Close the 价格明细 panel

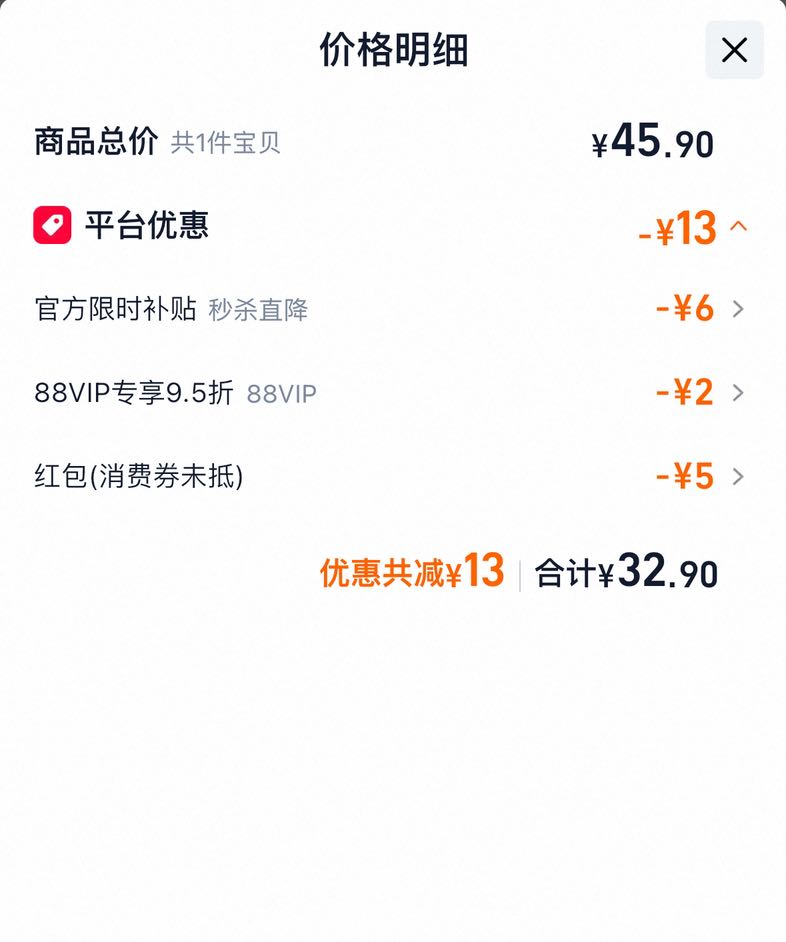coord(734,50)
